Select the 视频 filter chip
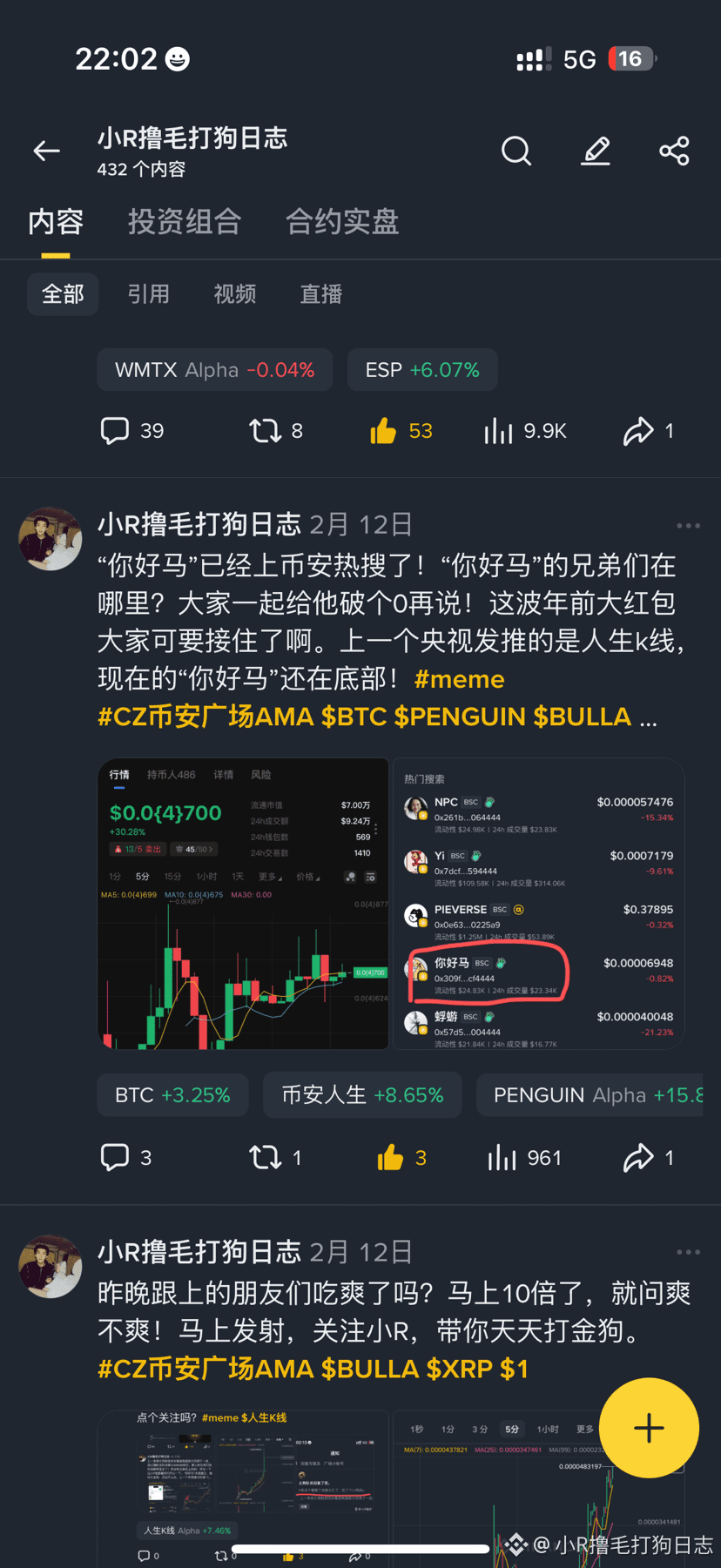Screen dimensions: 721x1568 pyautogui.click(x=235, y=294)
